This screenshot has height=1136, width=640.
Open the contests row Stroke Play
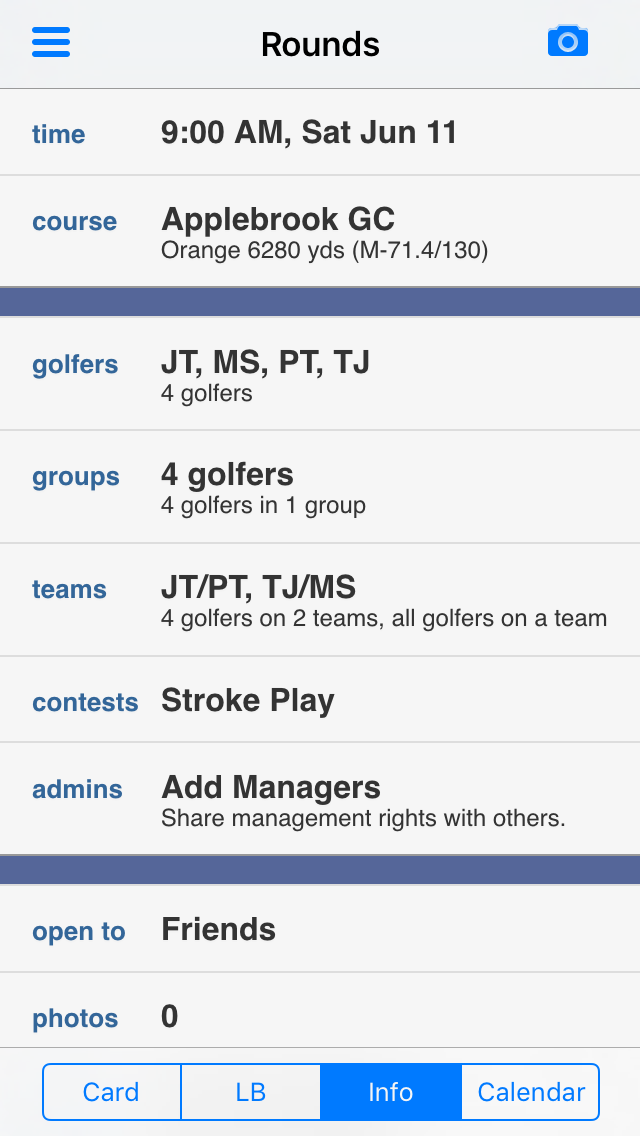pyautogui.click(x=320, y=700)
